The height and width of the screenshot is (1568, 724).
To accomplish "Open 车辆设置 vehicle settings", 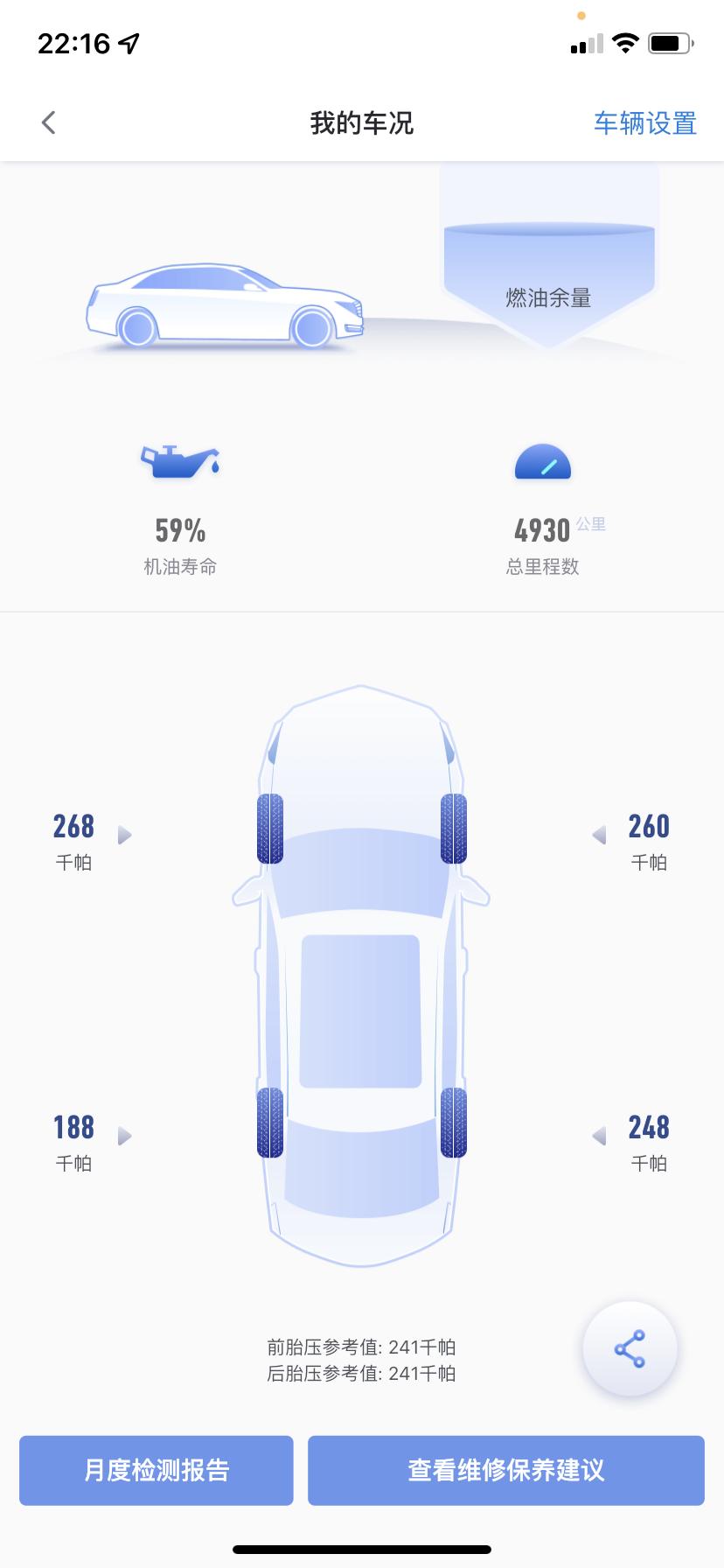I will pos(644,123).
